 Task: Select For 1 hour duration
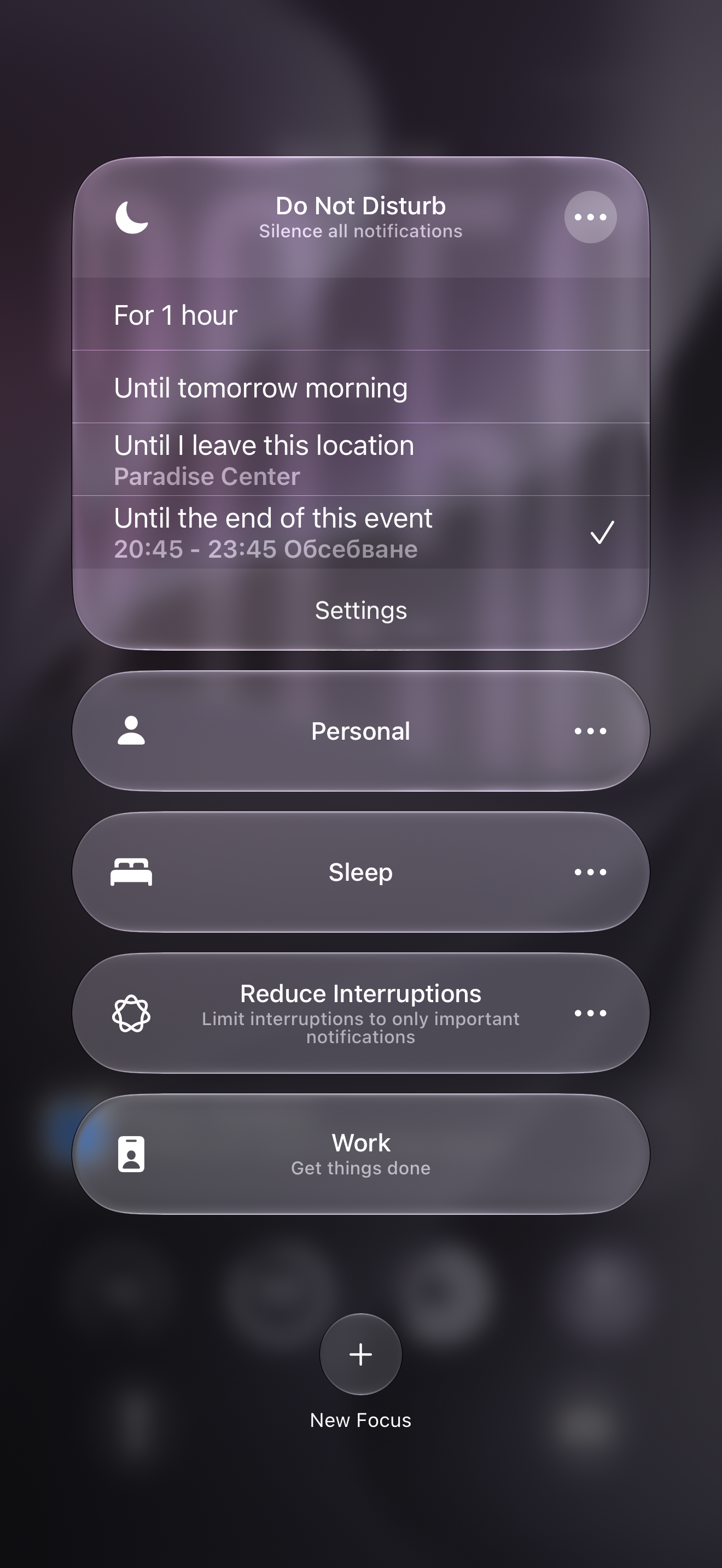click(361, 315)
